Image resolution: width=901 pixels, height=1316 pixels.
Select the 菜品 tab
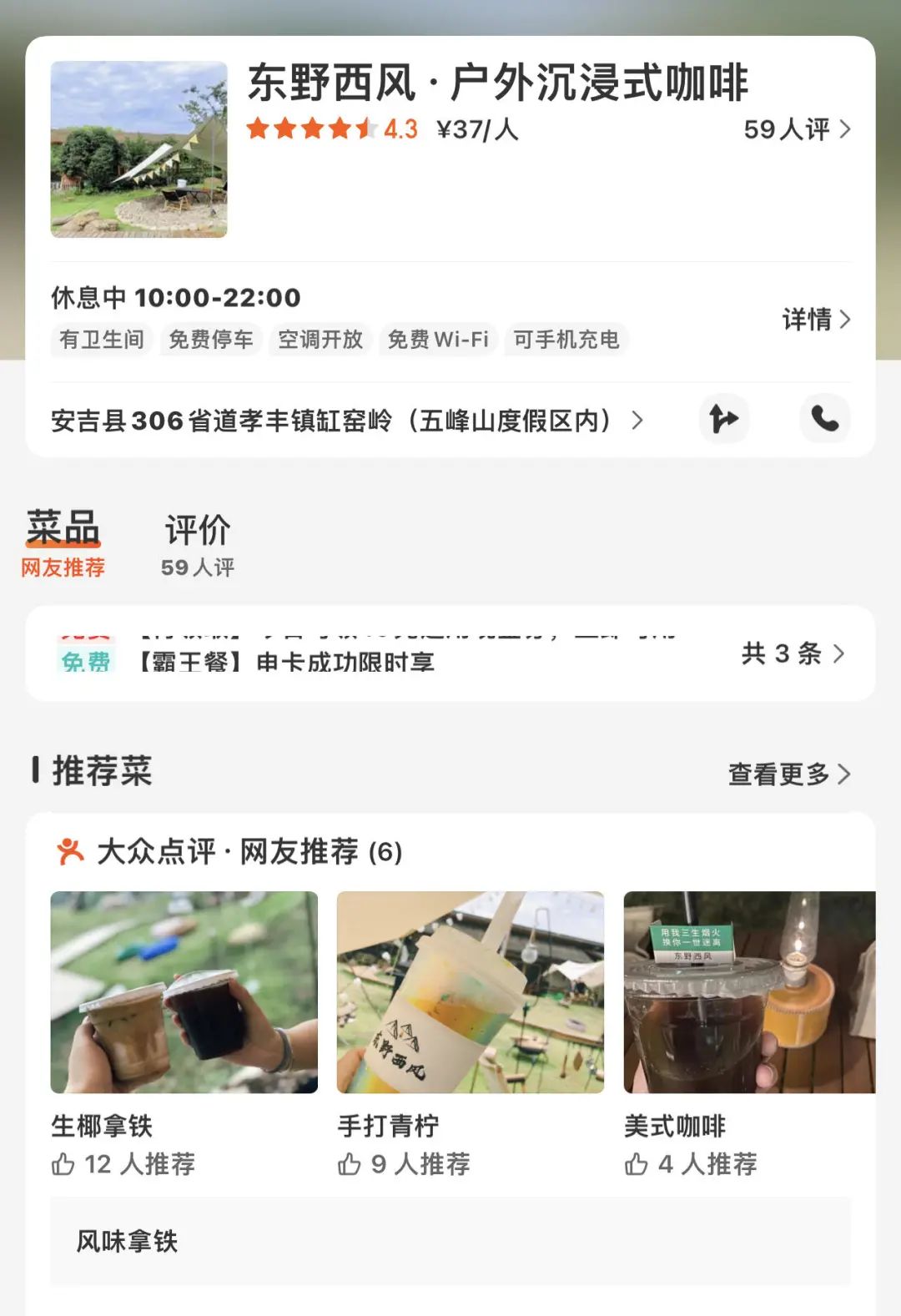(63, 542)
